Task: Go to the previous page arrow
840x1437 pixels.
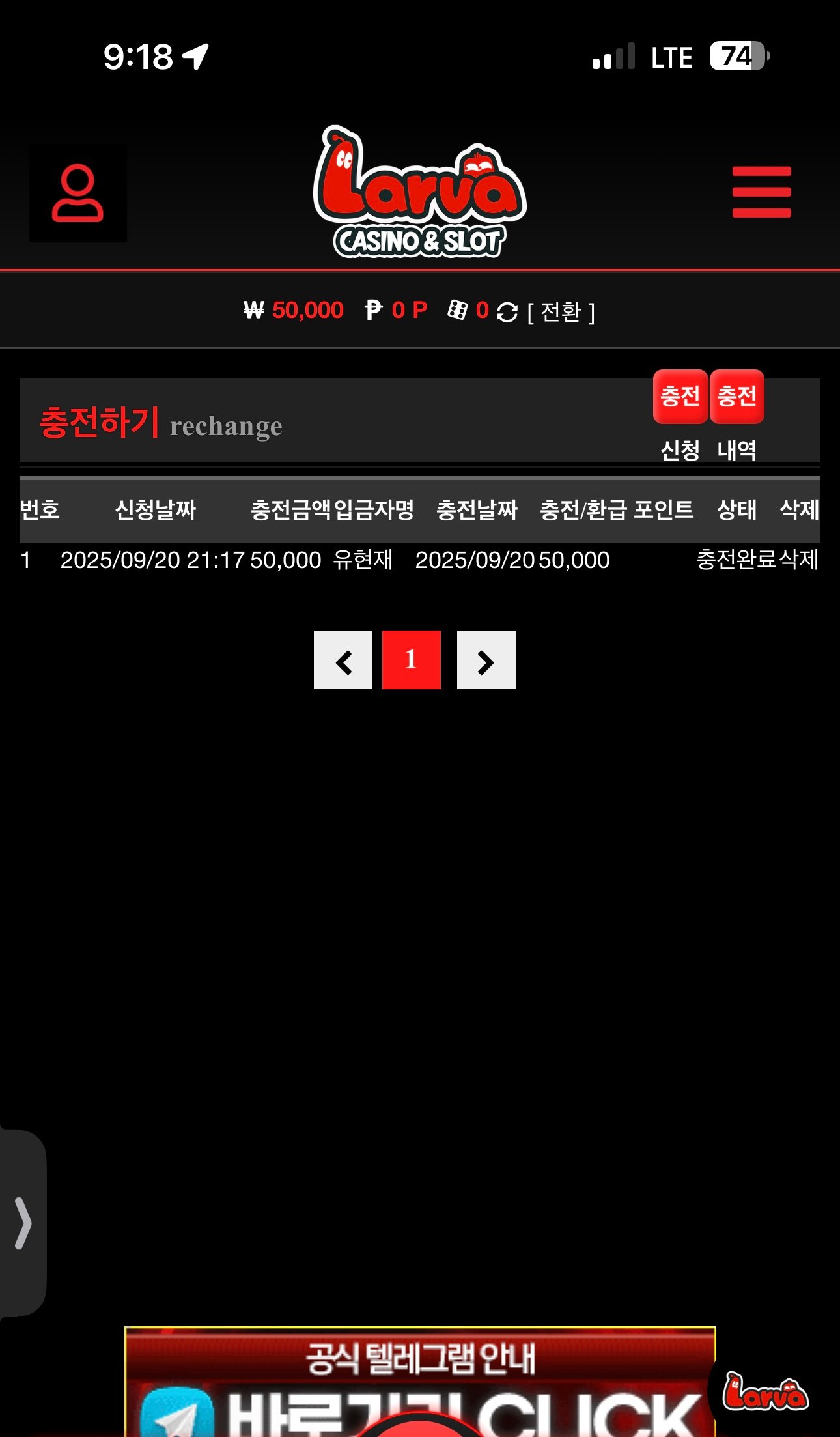Action: click(x=343, y=660)
